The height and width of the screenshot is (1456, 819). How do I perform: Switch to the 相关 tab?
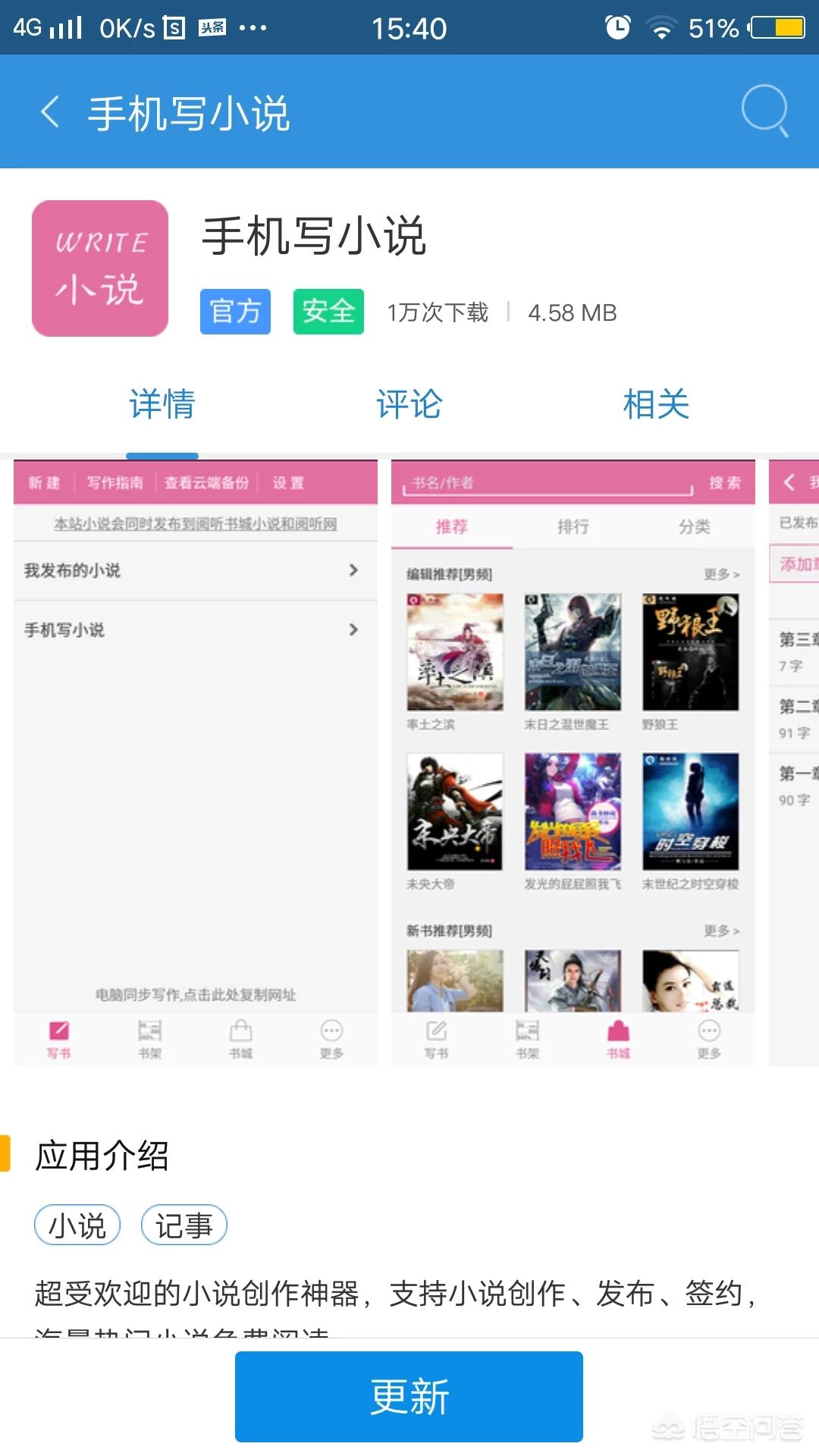[x=656, y=404]
